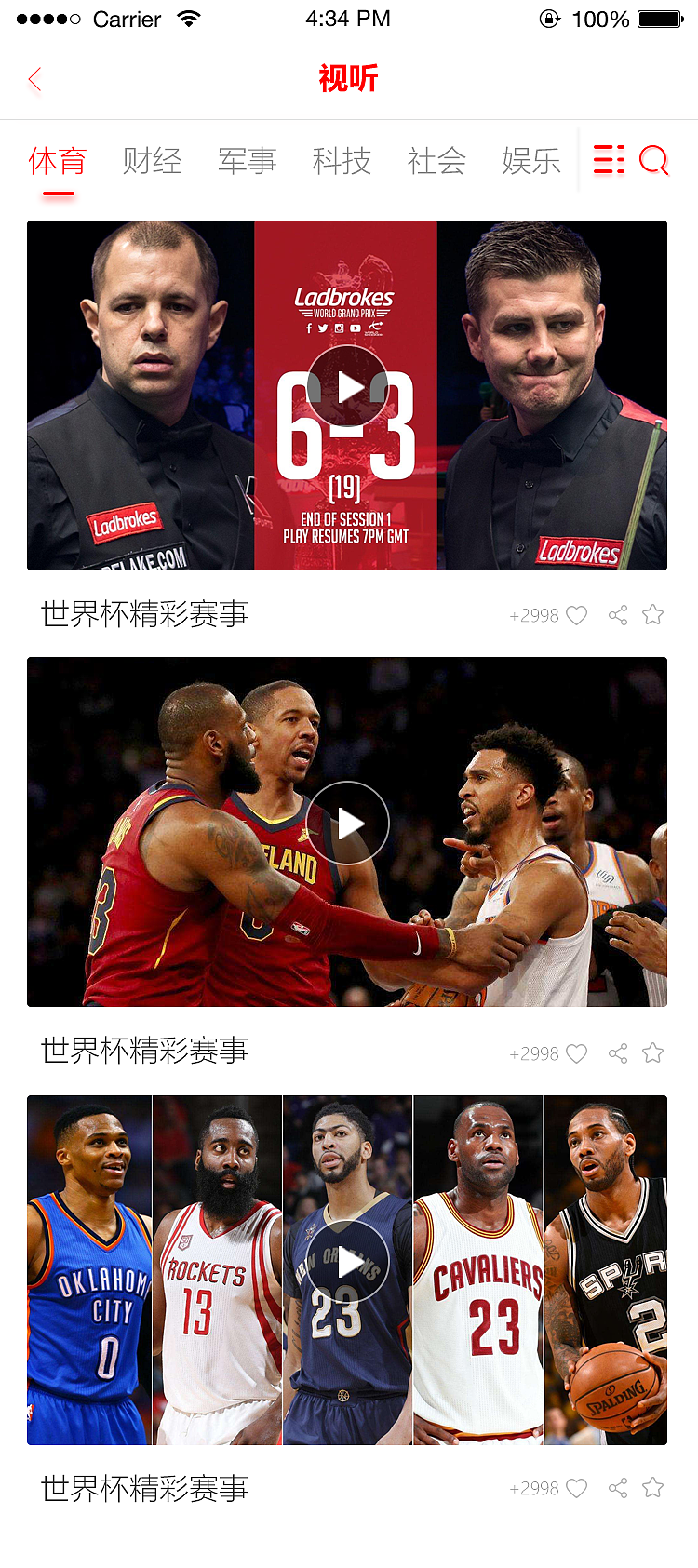Switch to the 娱乐 tab
This screenshot has width=698, height=1568.
[x=530, y=161]
